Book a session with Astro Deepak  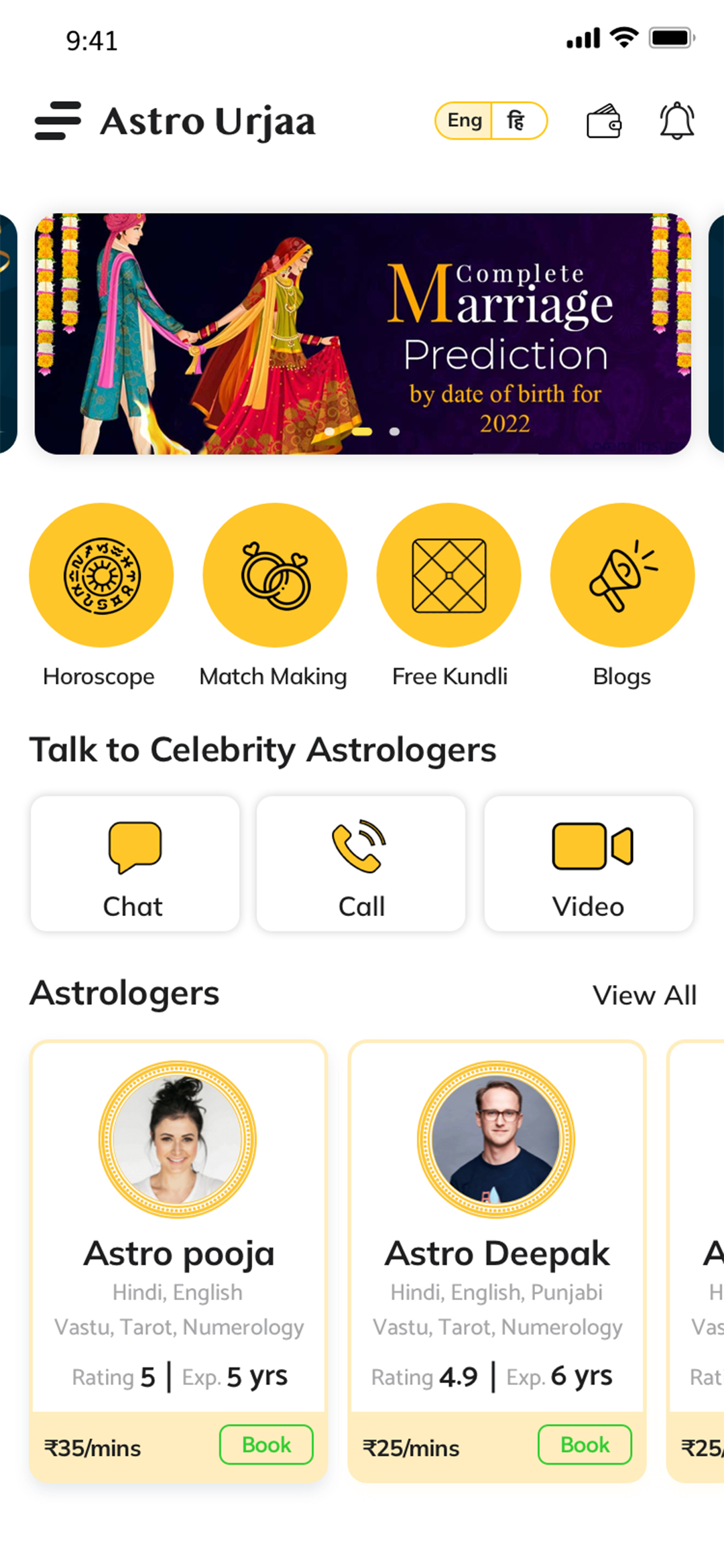tap(585, 1444)
